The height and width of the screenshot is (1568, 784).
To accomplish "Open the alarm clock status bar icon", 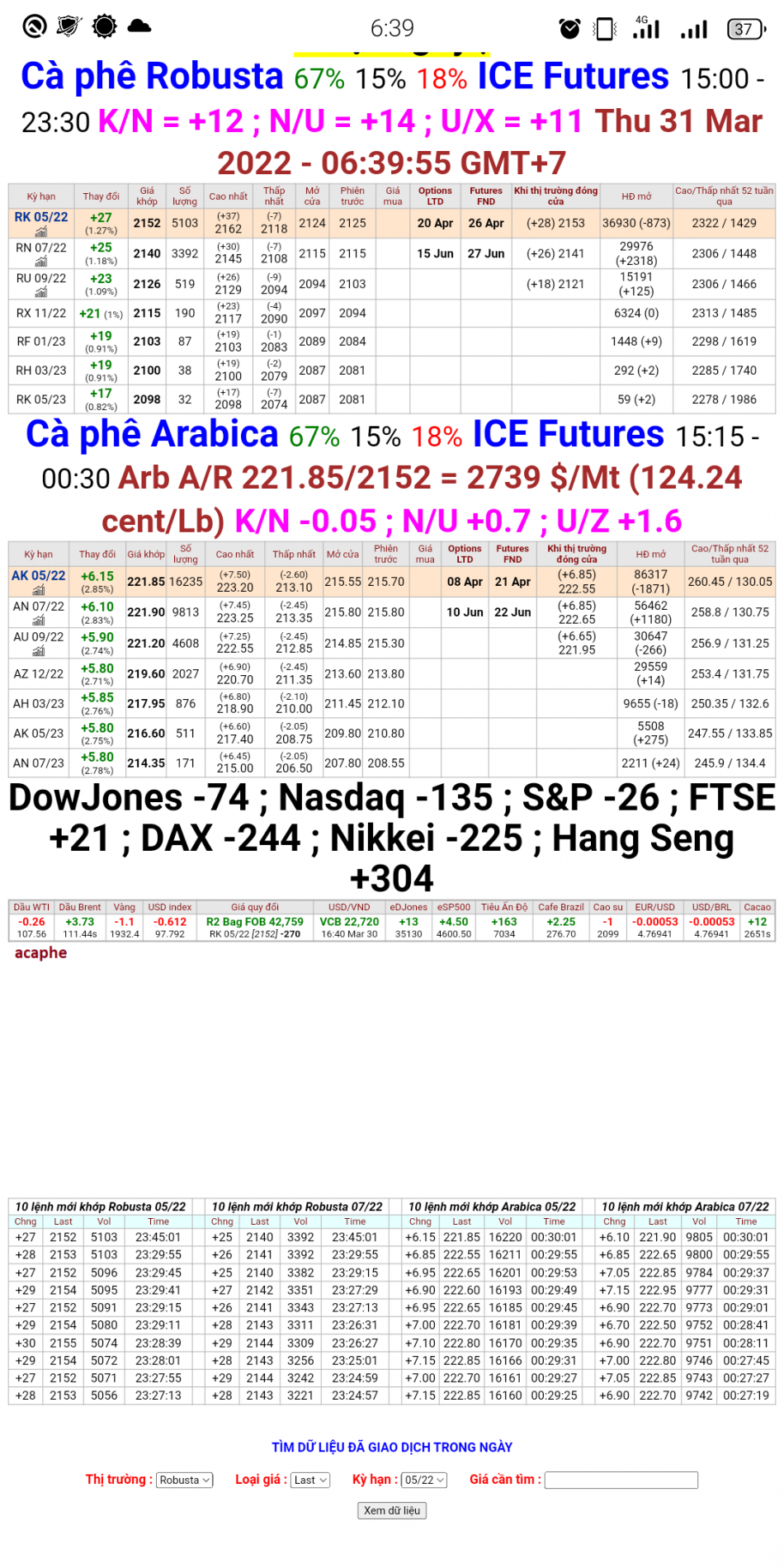I will point(570,27).
